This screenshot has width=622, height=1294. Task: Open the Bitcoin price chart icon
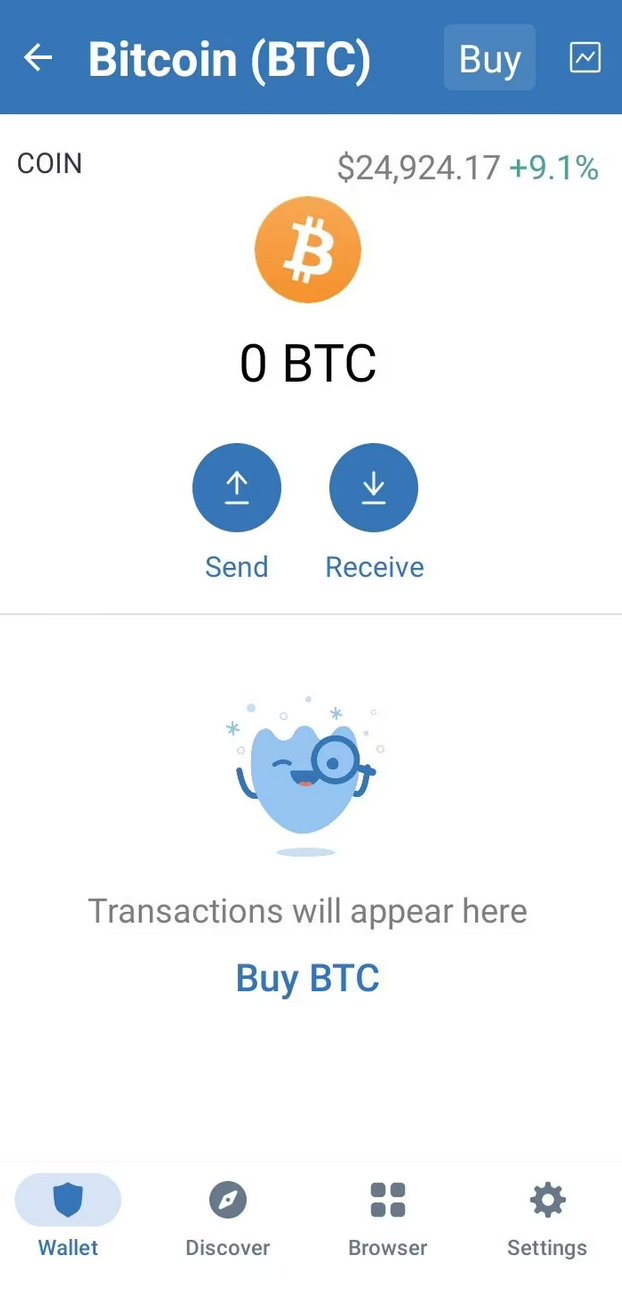(585, 58)
